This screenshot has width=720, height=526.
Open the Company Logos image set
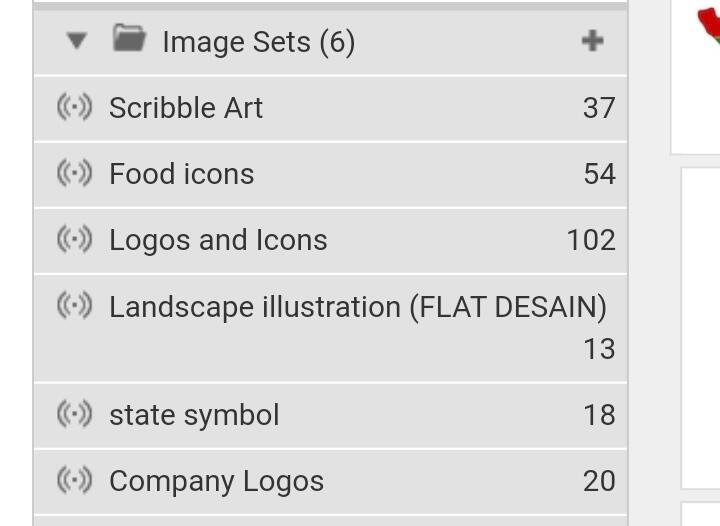[216, 481]
